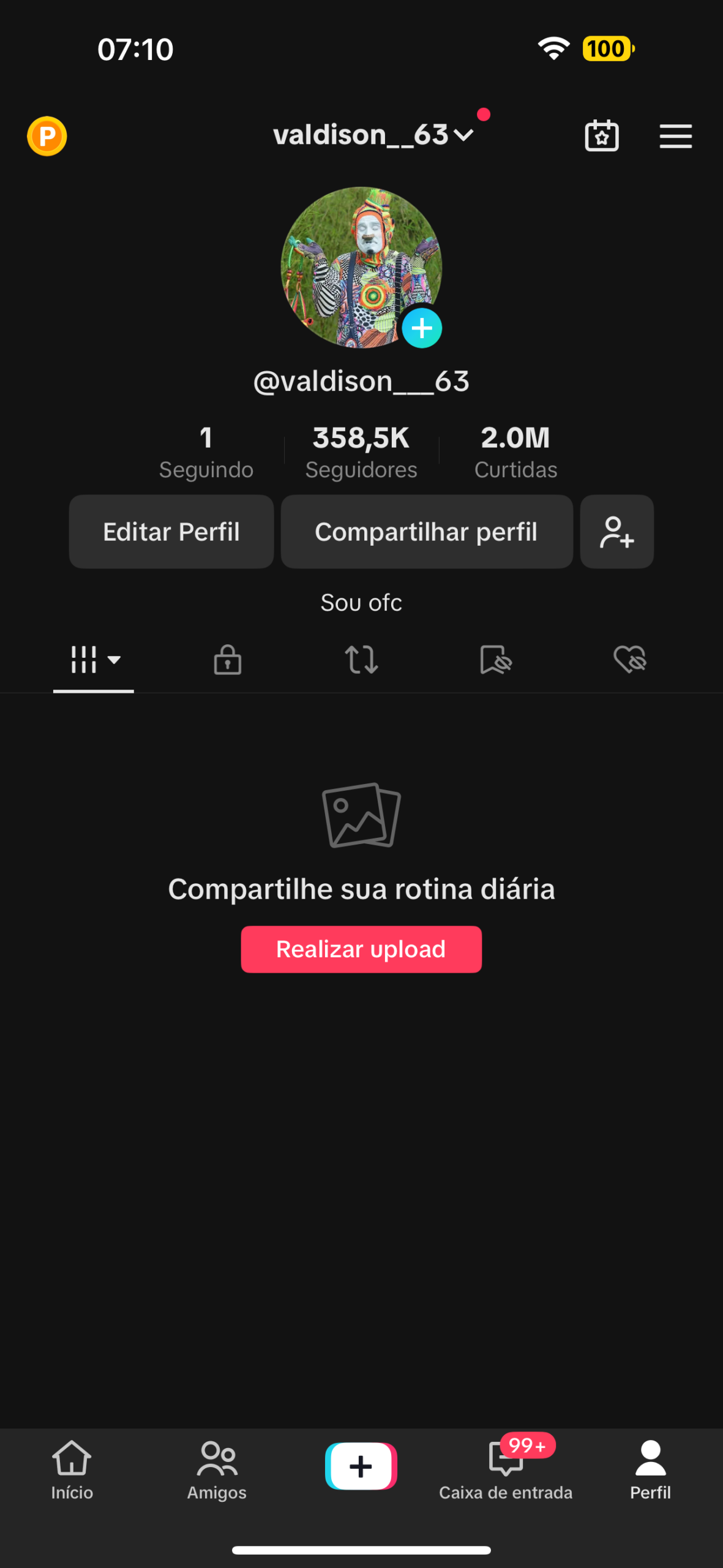Open the add friends icon
Image resolution: width=723 pixels, height=1568 pixels.
(616, 532)
